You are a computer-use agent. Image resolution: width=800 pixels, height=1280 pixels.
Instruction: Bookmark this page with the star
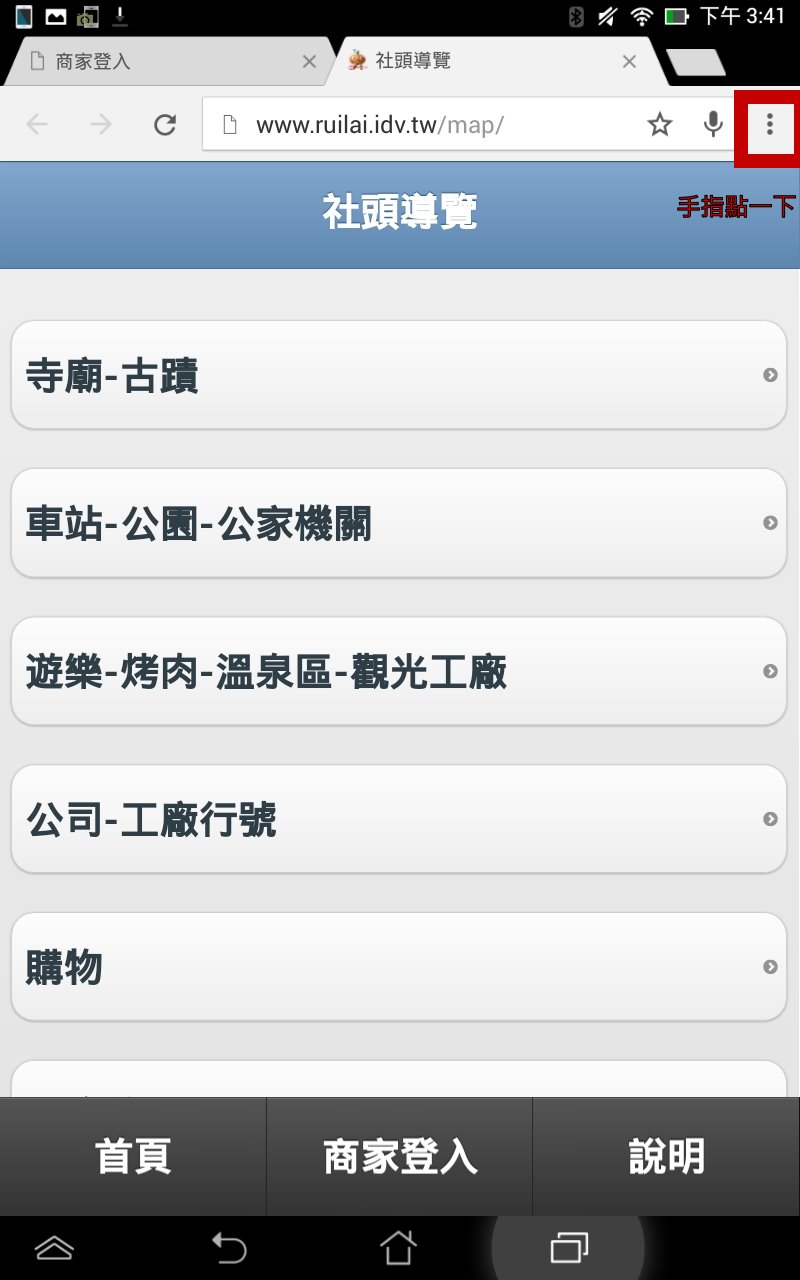coord(660,125)
